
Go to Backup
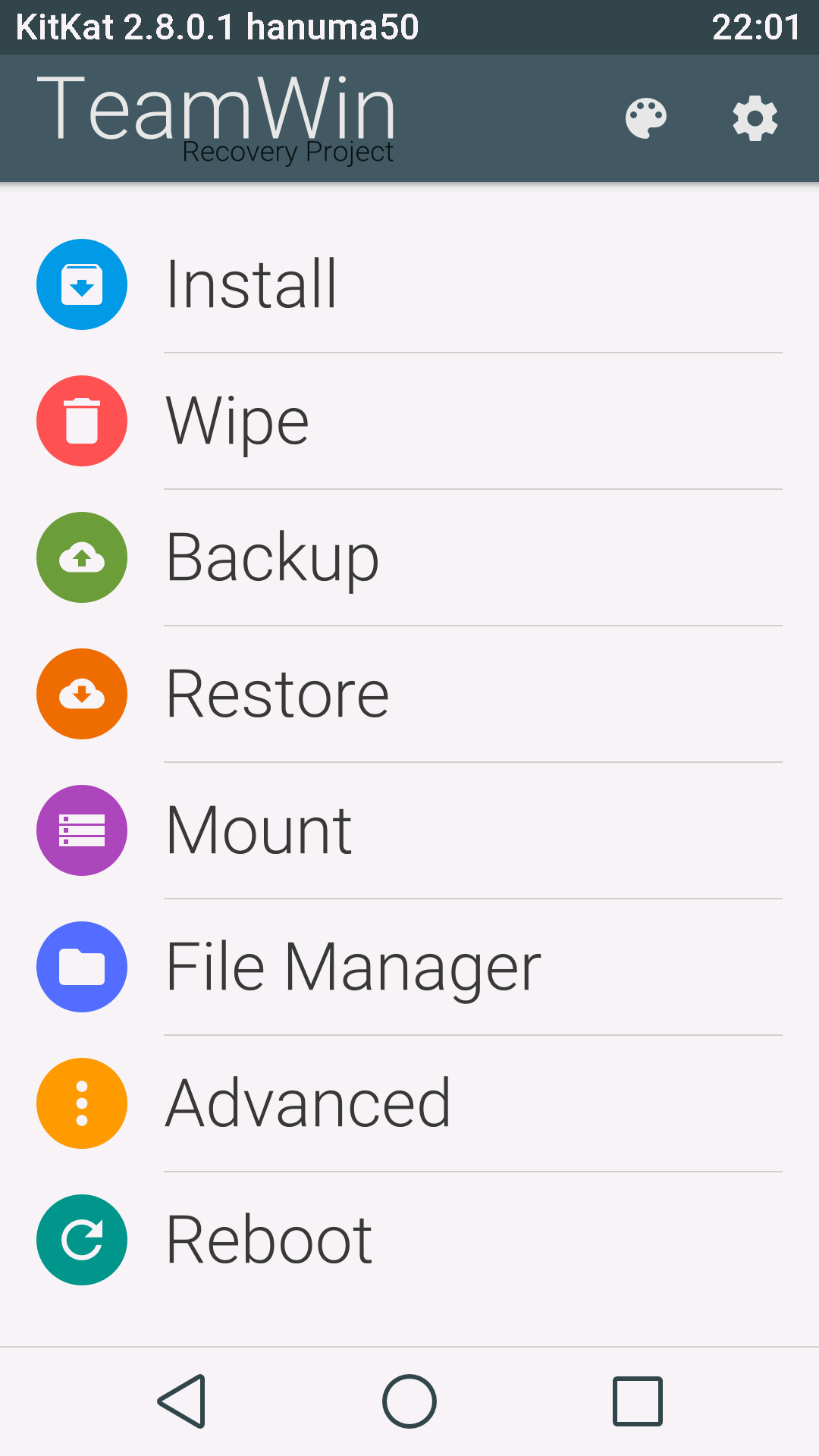coord(271,557)
